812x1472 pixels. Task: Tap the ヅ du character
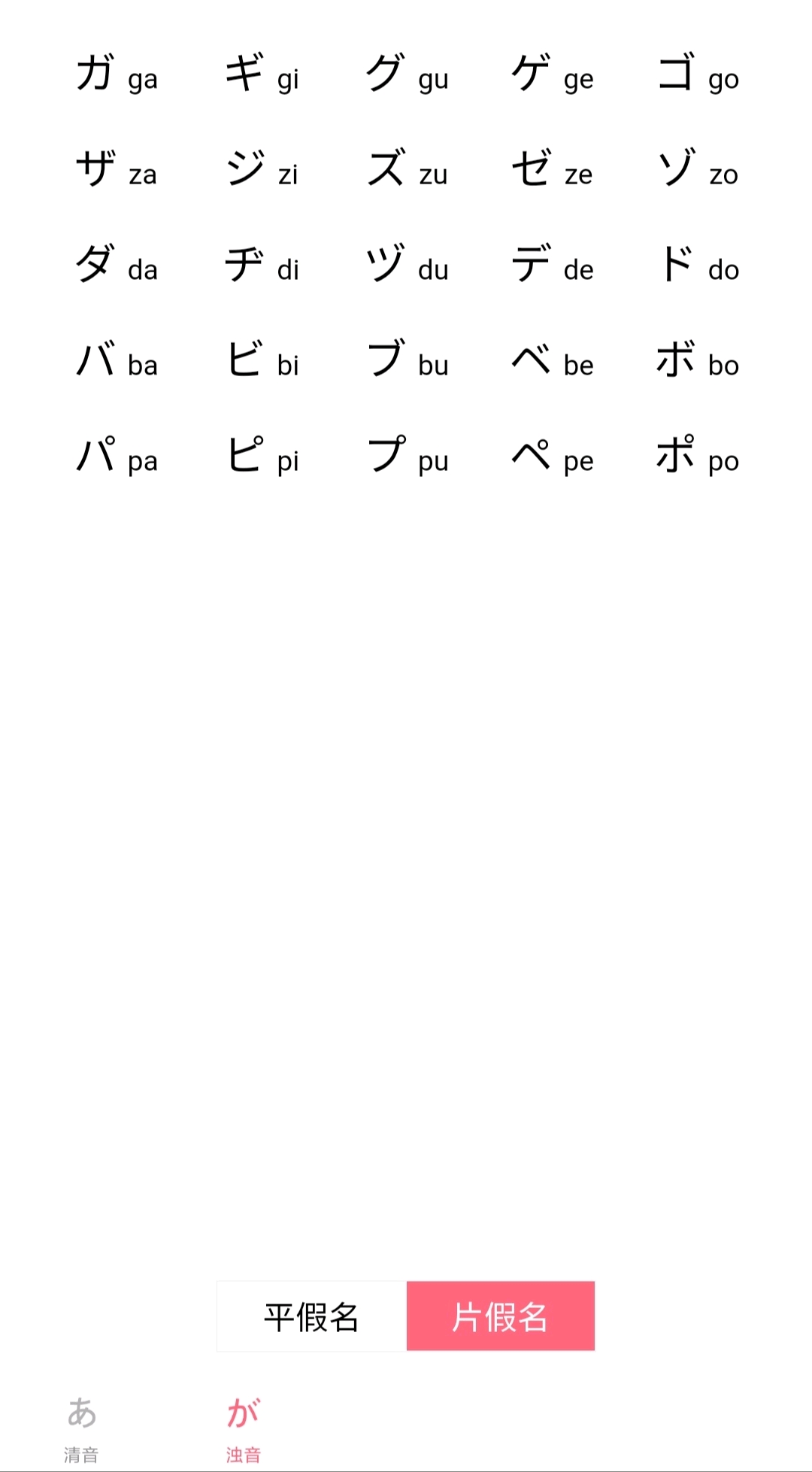pos(407,266)
